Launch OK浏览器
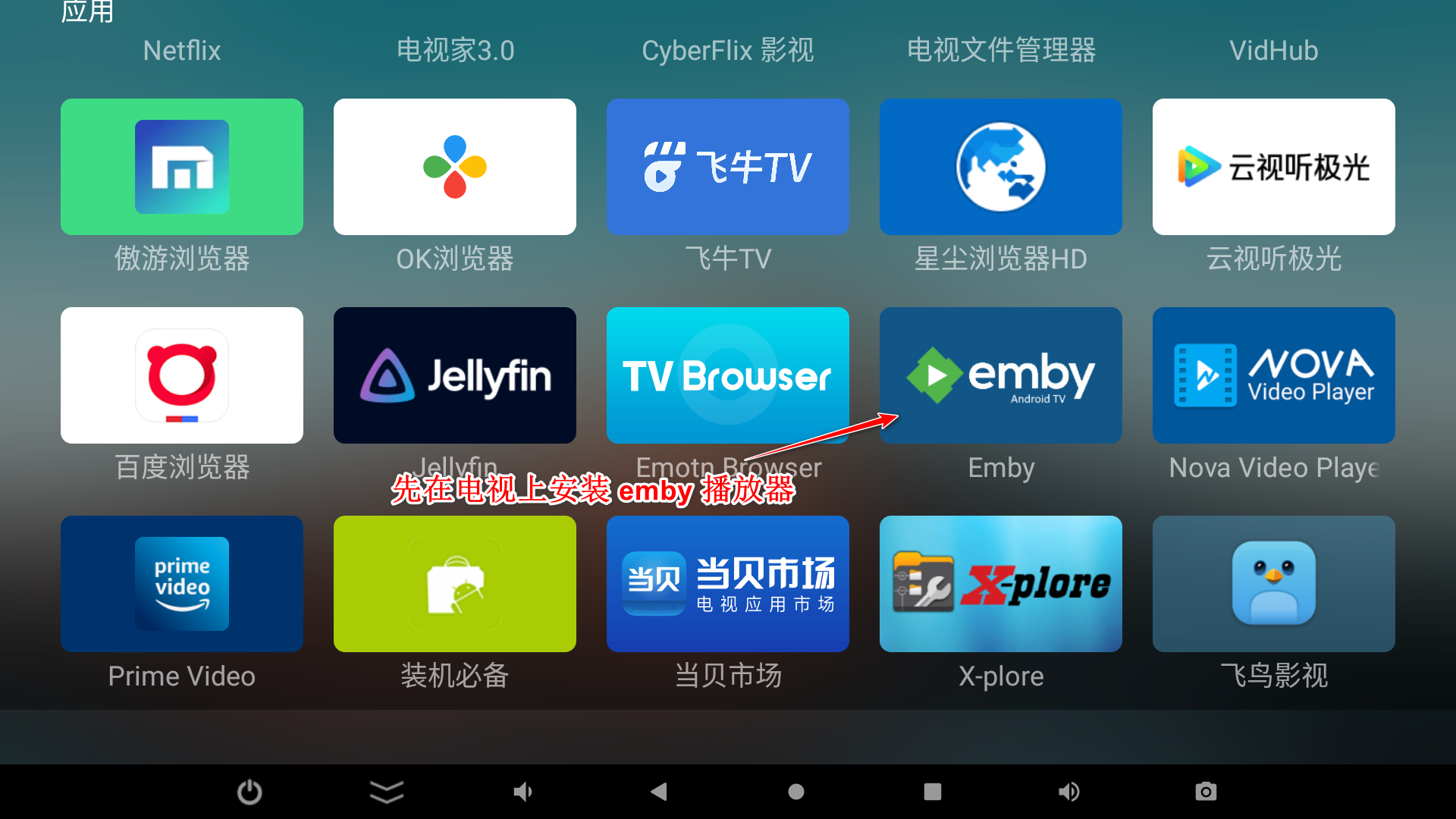 pyautogui.click(x=454, y=167)
